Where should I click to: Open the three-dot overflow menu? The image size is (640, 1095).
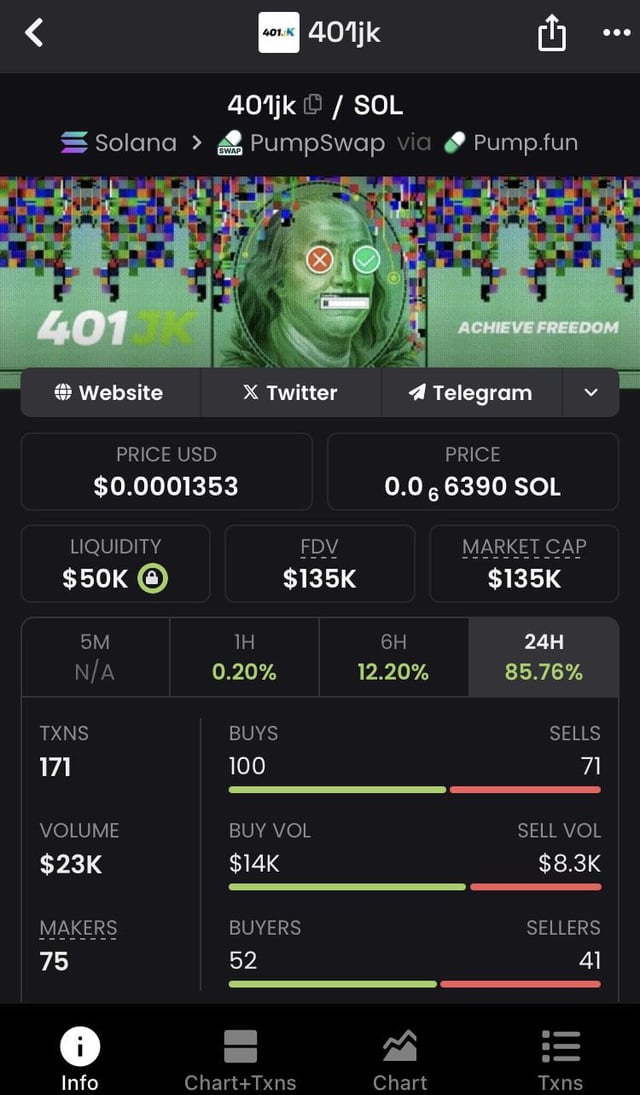tap(616, 33)
